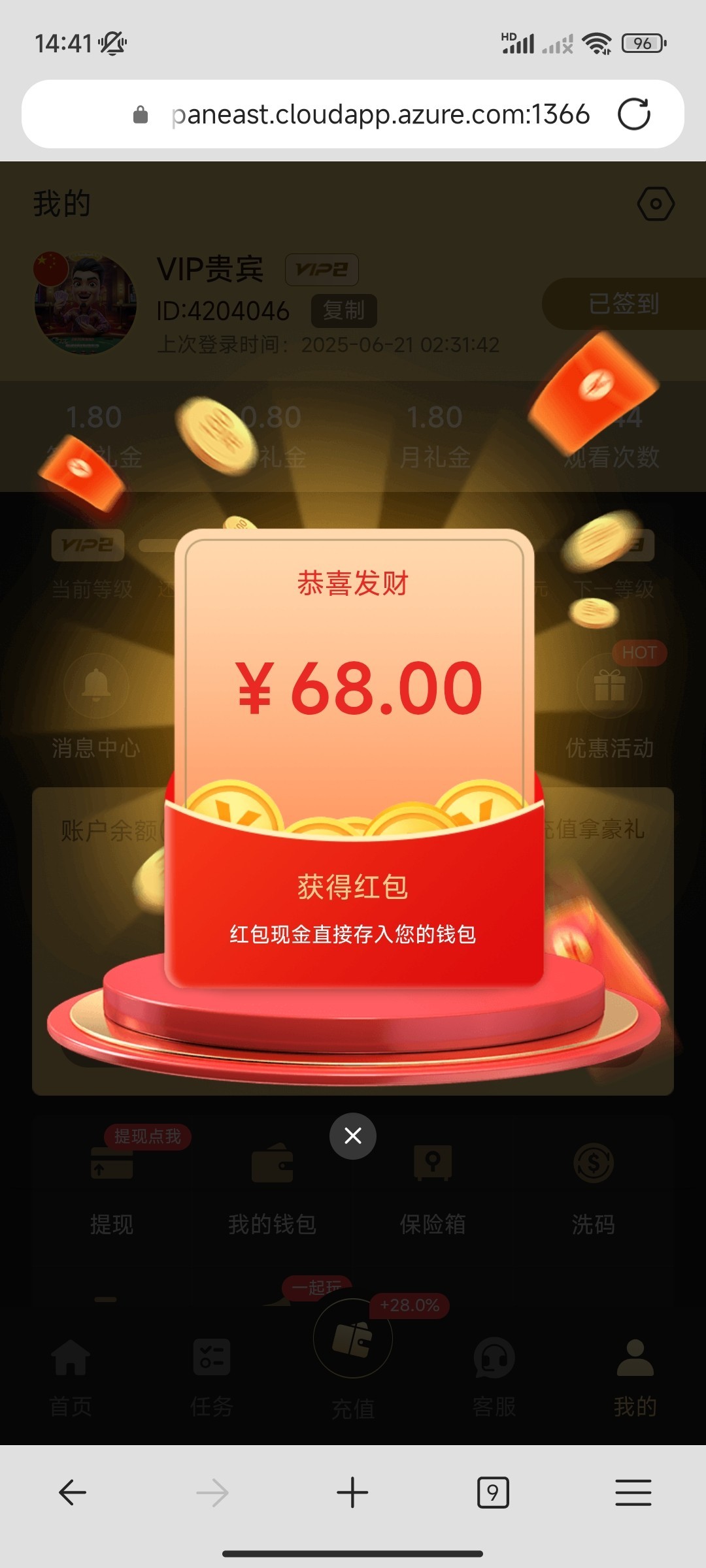Go back in the browser

click(73, 1492)
